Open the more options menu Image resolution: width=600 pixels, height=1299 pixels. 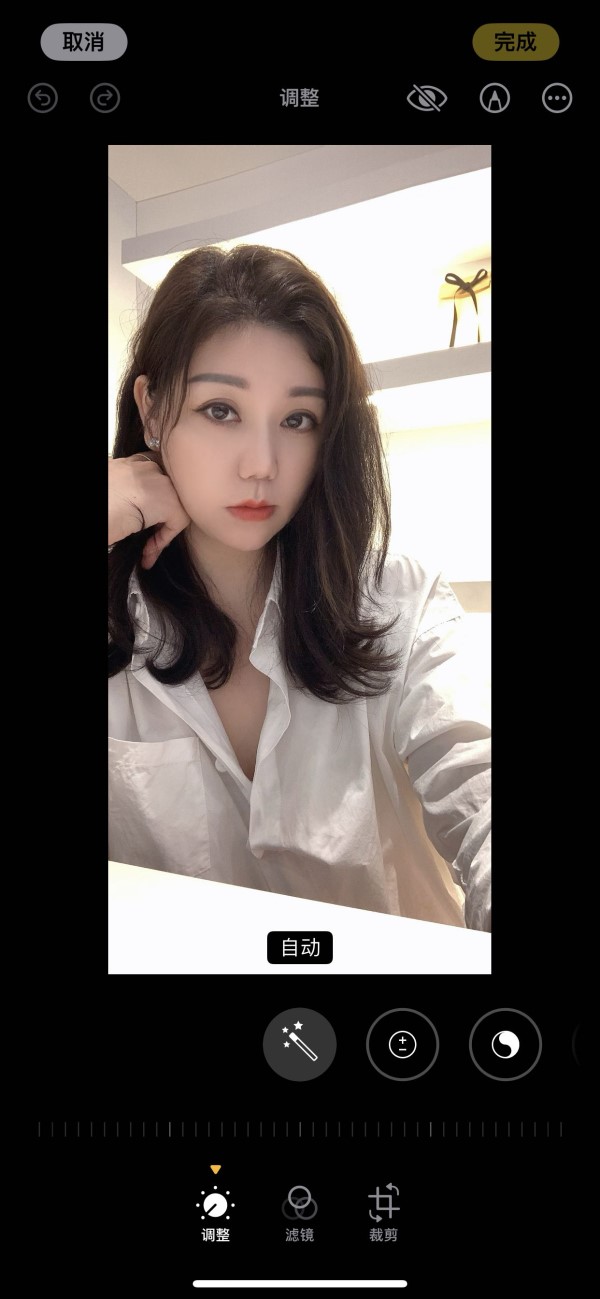tap(557, 98)
